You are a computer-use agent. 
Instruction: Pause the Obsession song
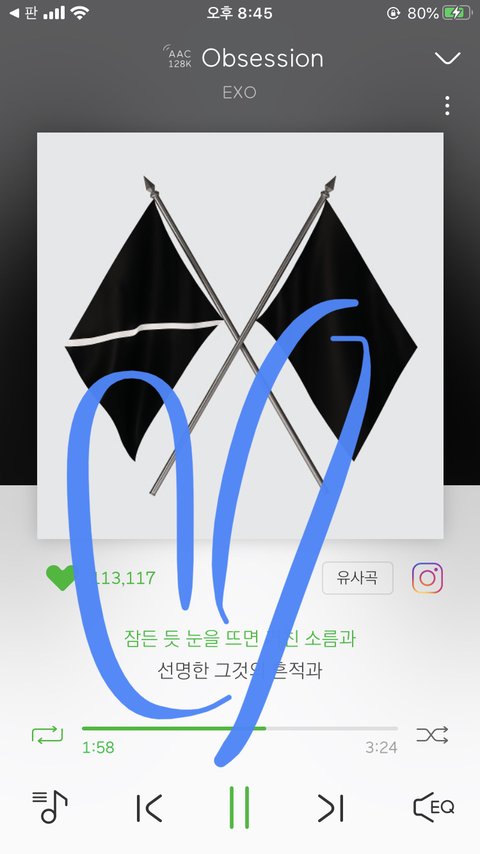[x=239, y=807]
